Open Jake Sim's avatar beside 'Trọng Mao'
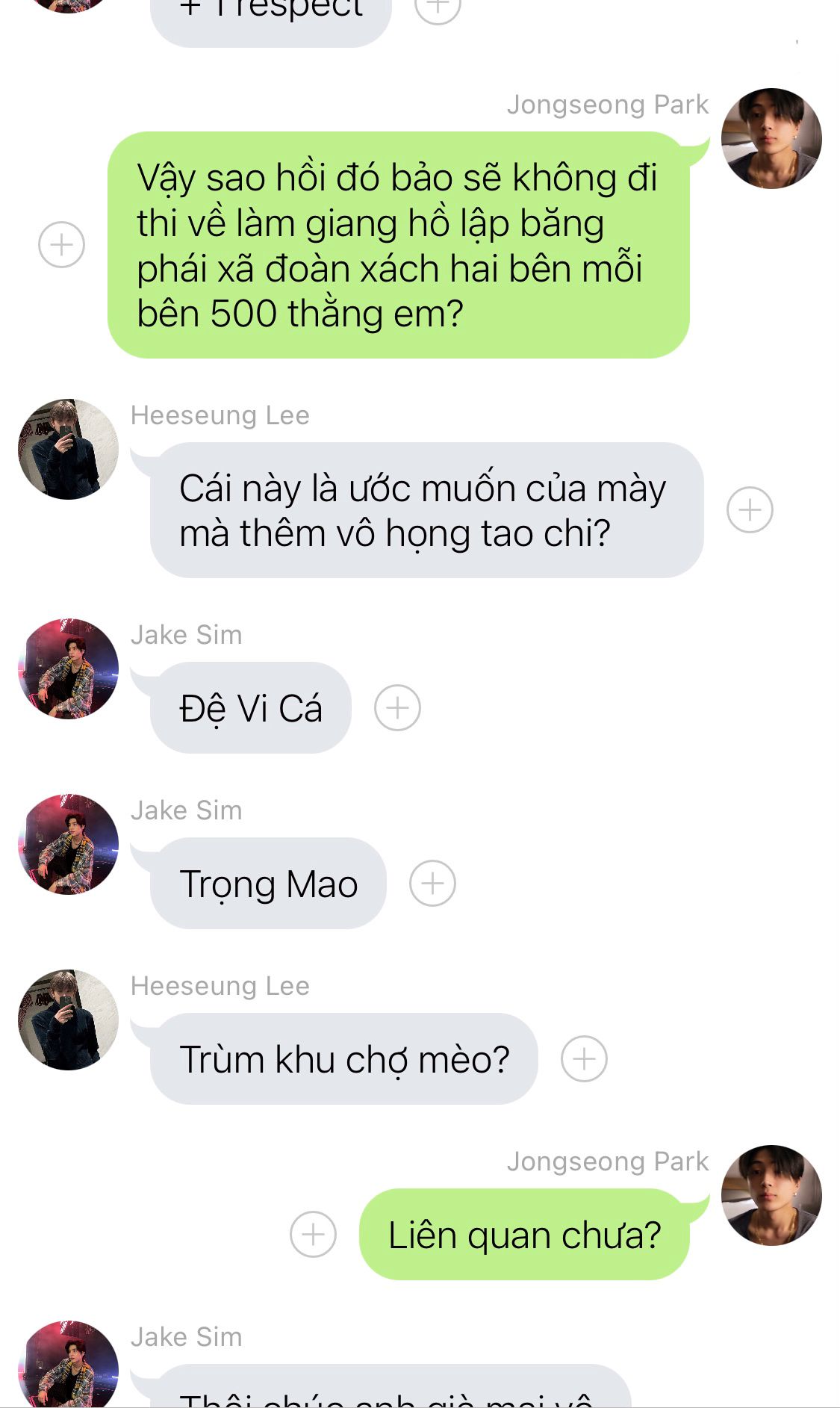 click(x=68, y=844)
